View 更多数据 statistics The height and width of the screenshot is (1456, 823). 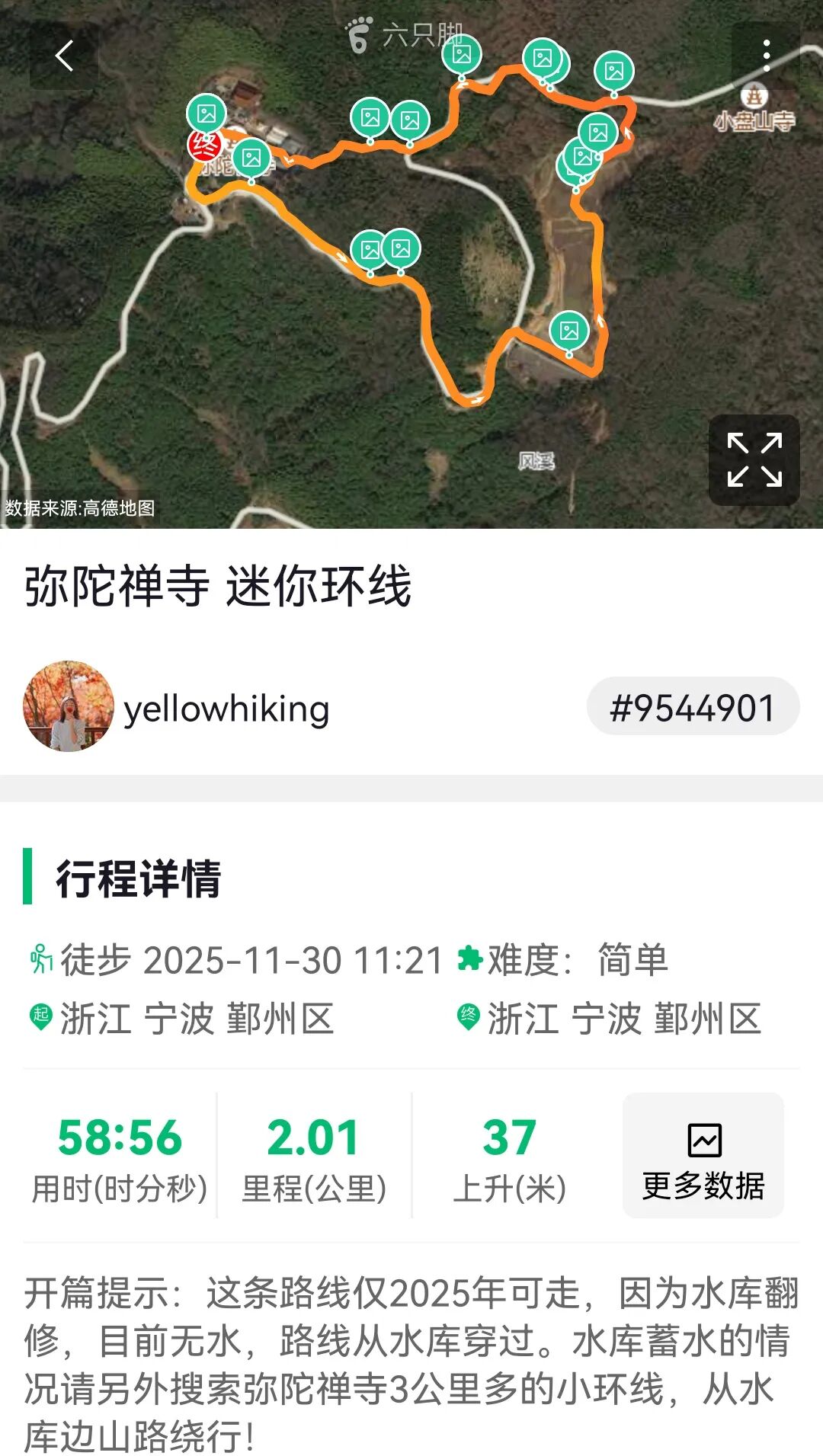coord(703,1155)
